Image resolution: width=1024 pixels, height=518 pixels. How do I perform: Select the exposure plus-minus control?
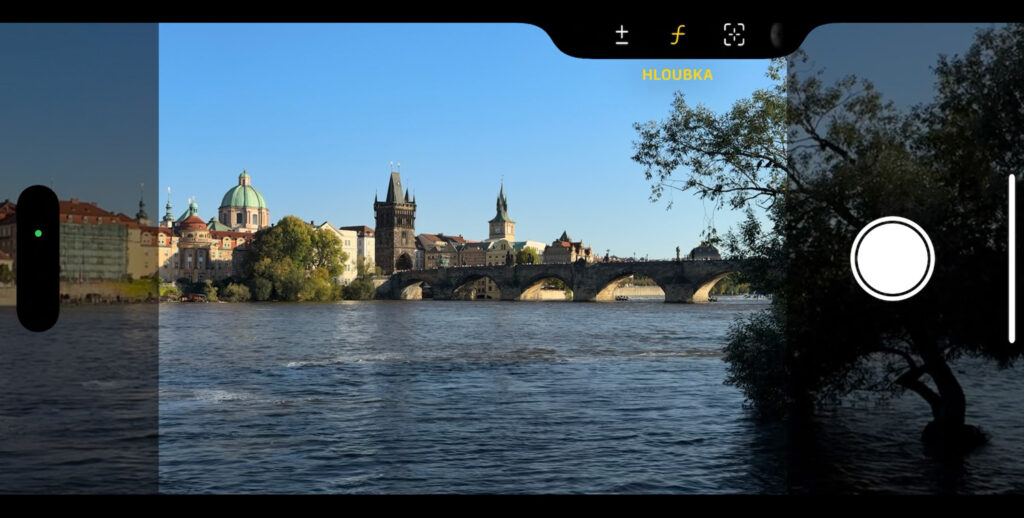coord(622,35)
